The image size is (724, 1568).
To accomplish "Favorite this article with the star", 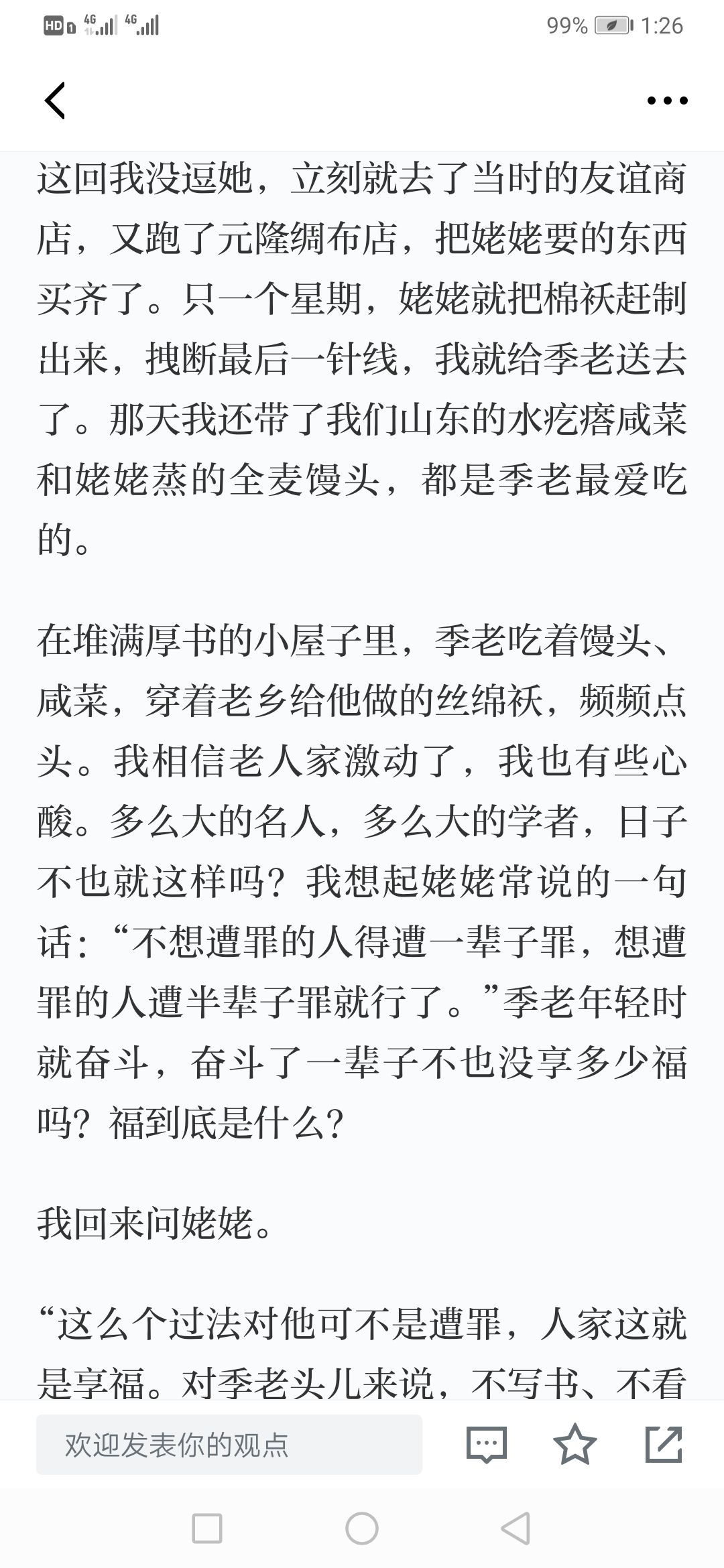I will click(x=575, y=1443).
